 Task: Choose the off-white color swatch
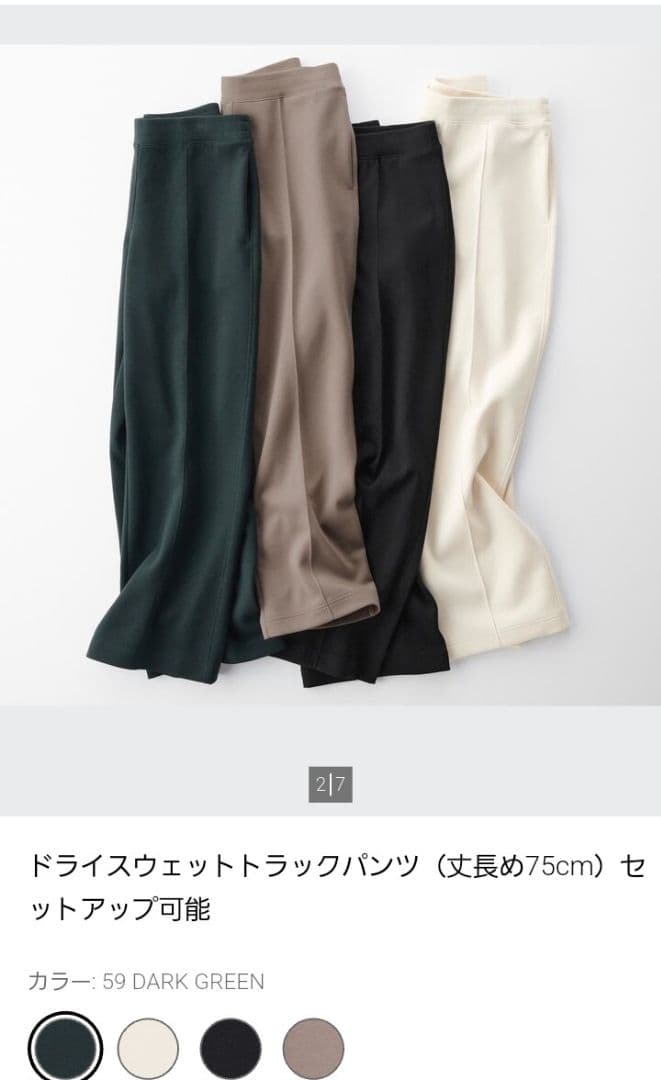click(148, 1048)
